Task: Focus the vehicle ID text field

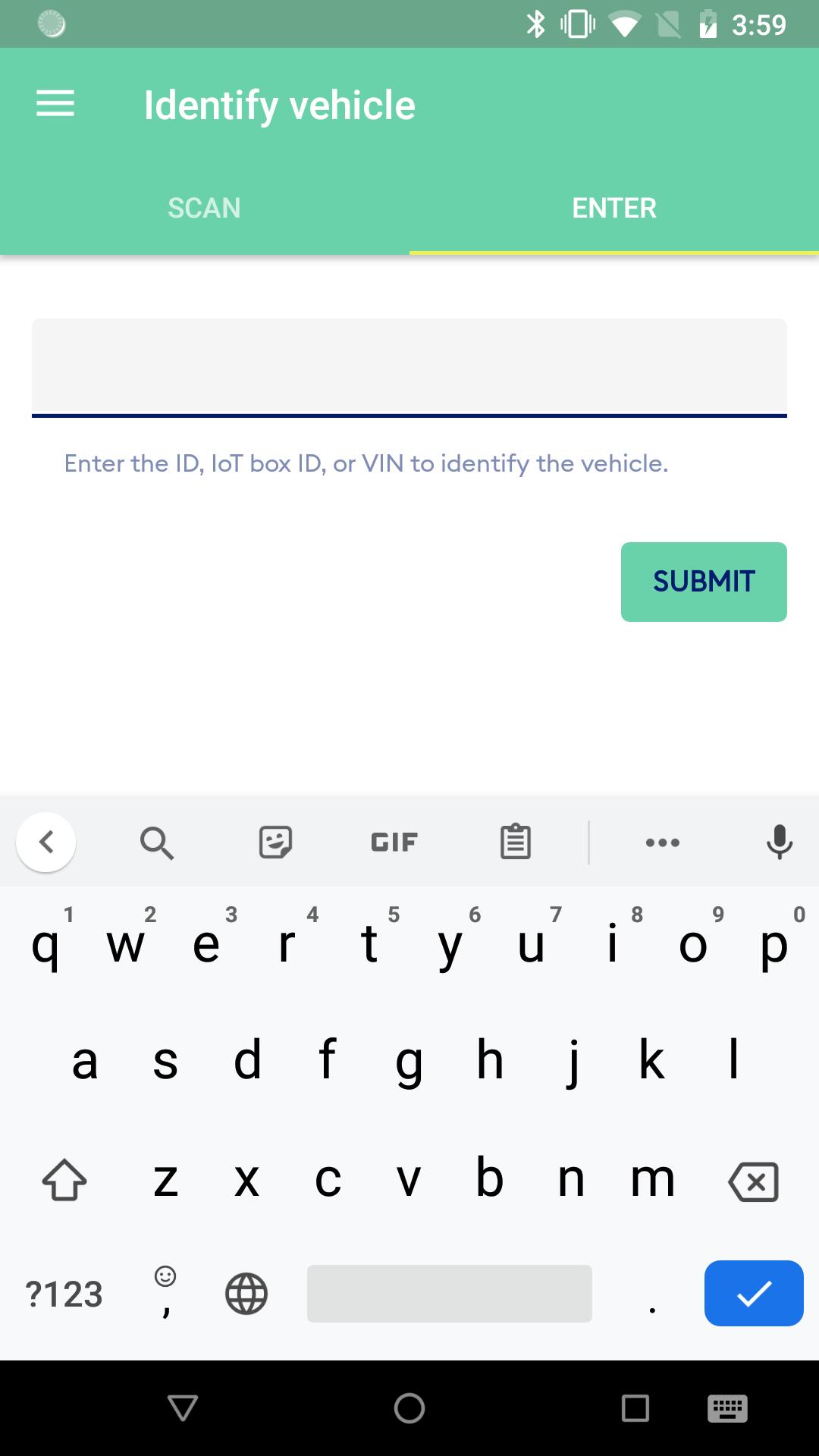Action: click(x=409, y=368)
